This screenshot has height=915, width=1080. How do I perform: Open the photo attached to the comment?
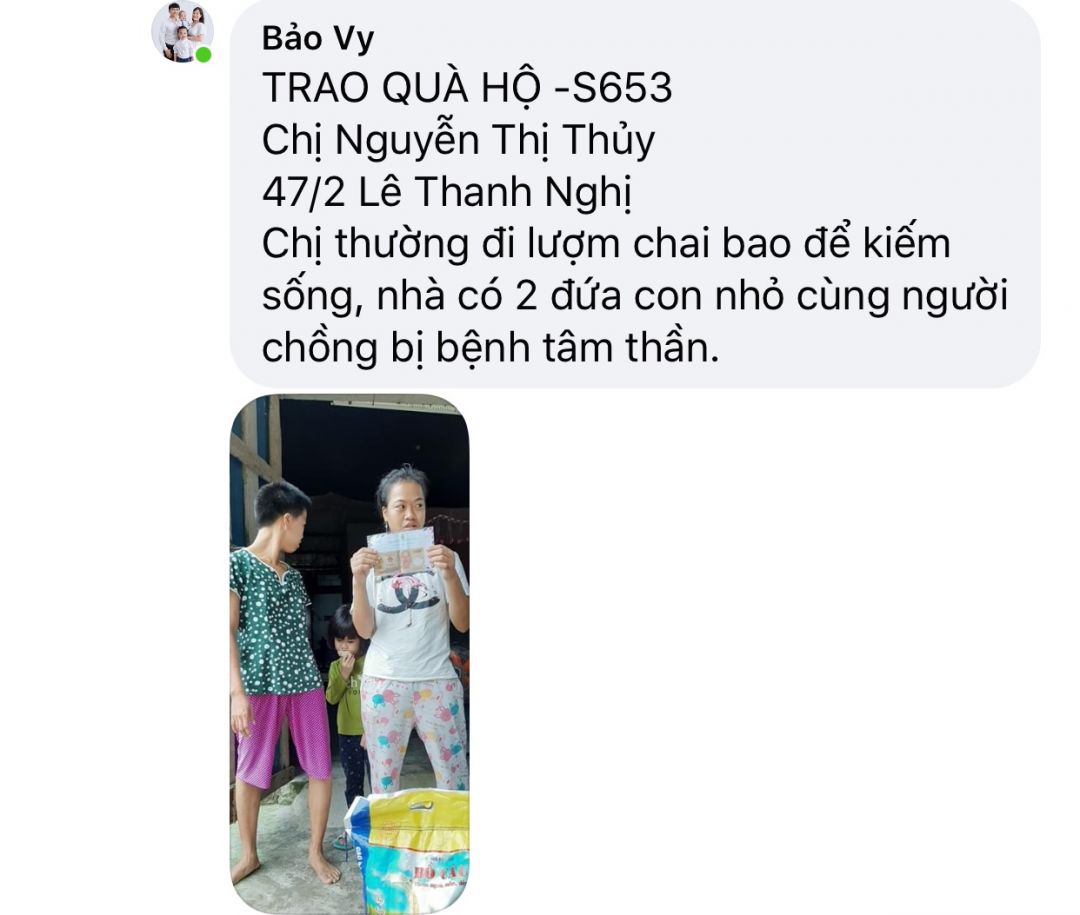click(x=349, y=653)
